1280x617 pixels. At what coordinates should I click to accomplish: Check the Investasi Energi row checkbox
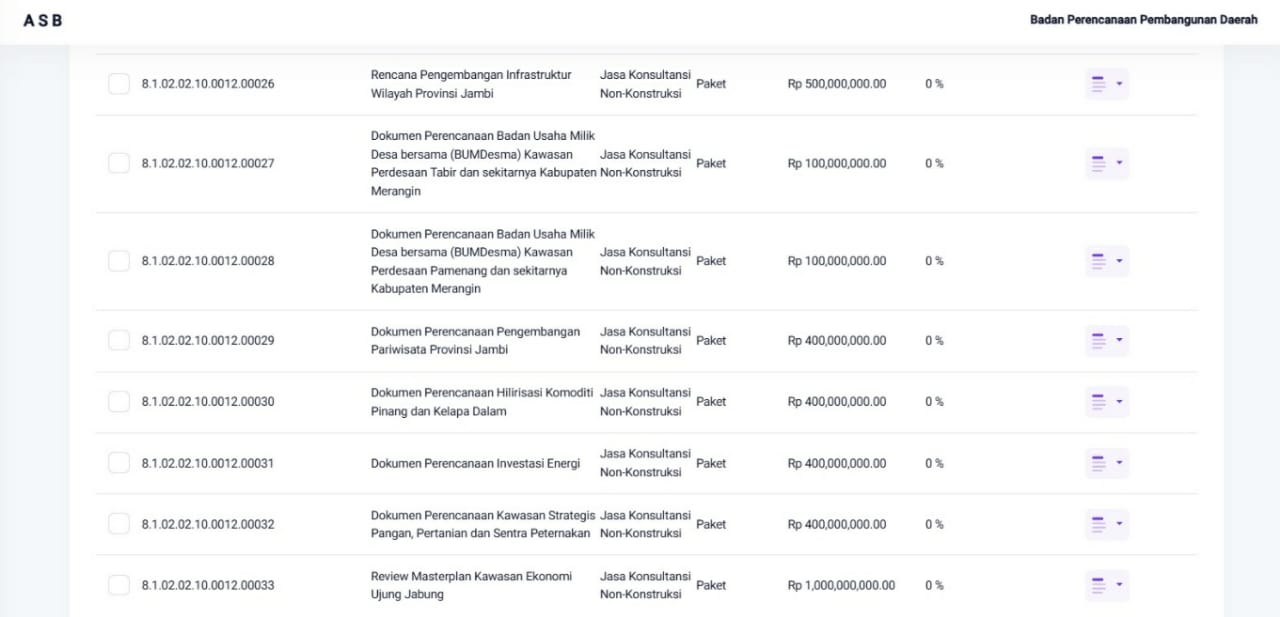coord(119,463)
